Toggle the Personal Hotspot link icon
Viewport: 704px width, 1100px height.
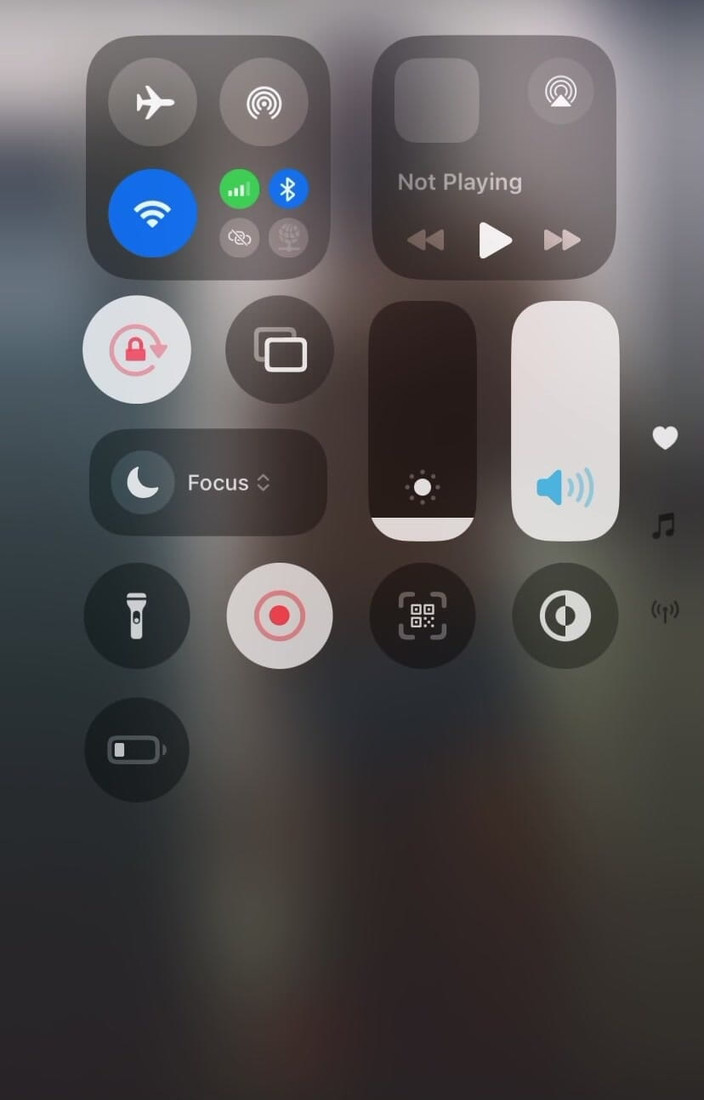pos(240,237)
